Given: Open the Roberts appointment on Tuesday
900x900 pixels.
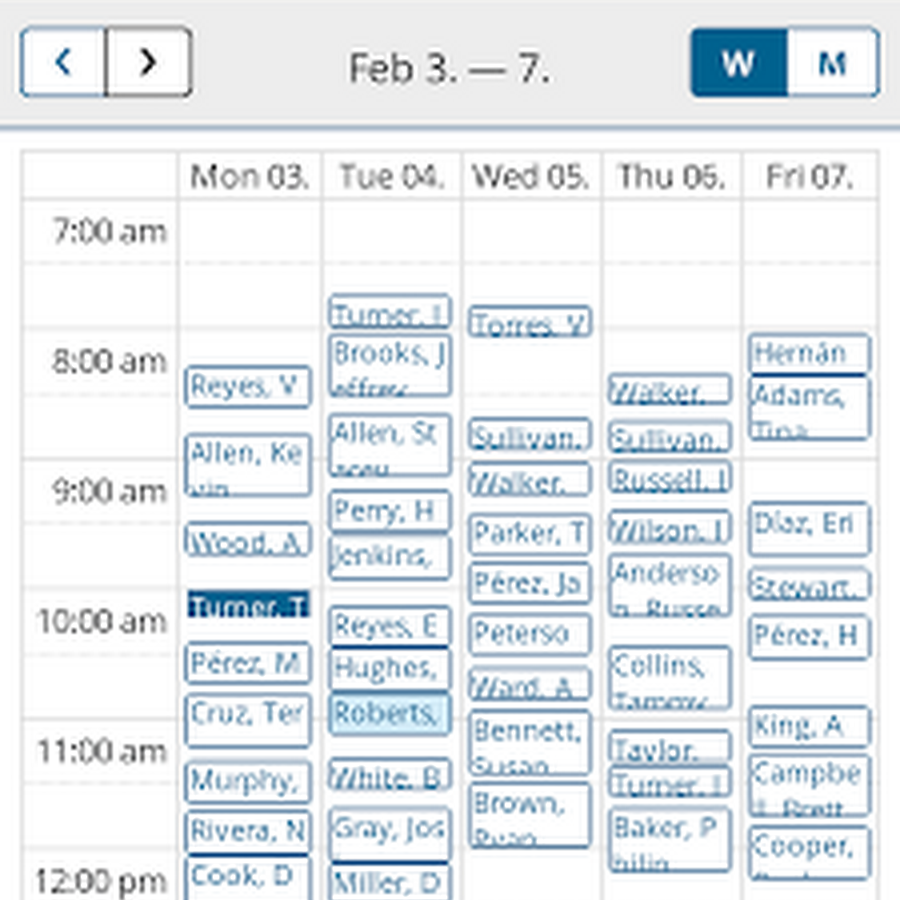Looking at the screenshot, I should click(390, 714).
